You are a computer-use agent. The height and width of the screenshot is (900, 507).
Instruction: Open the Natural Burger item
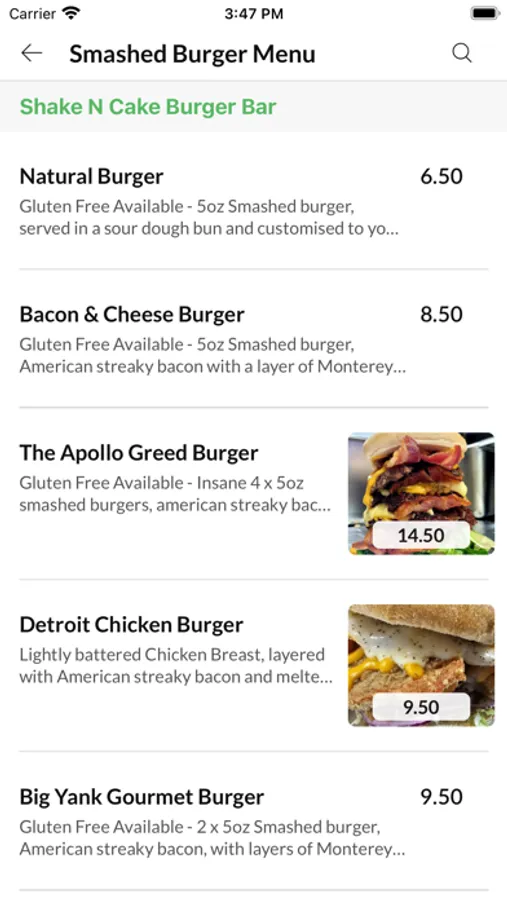(x=253, y=200)
